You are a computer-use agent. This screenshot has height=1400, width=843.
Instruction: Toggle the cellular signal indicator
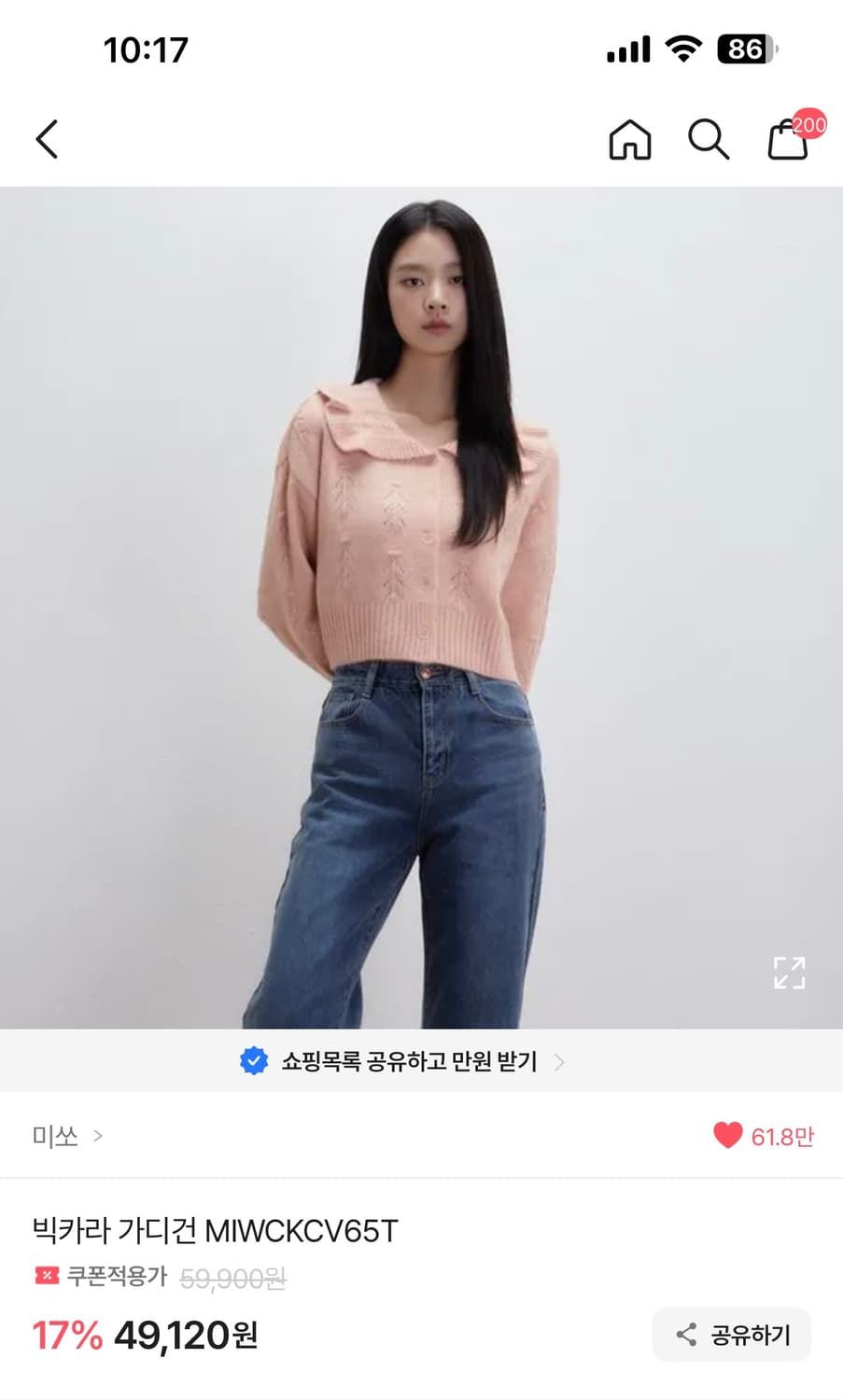pos(626,49)
